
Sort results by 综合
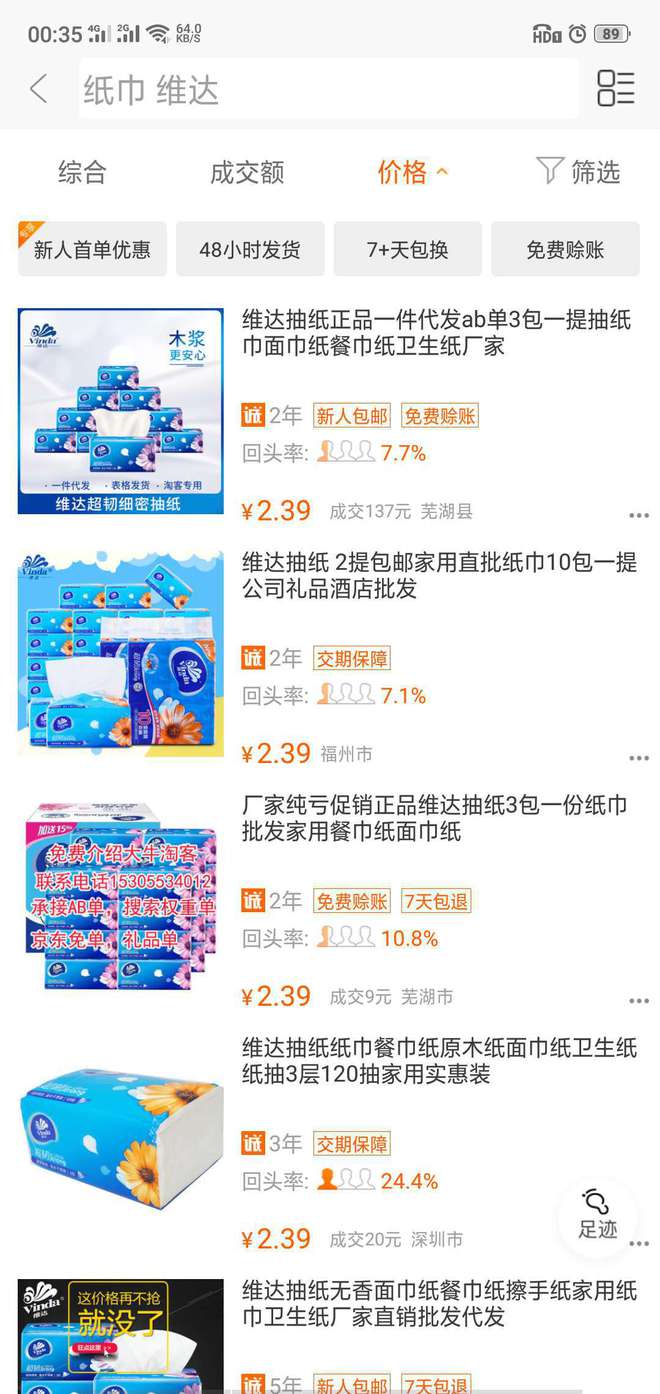pyautogui.click(x=82, y=172)
